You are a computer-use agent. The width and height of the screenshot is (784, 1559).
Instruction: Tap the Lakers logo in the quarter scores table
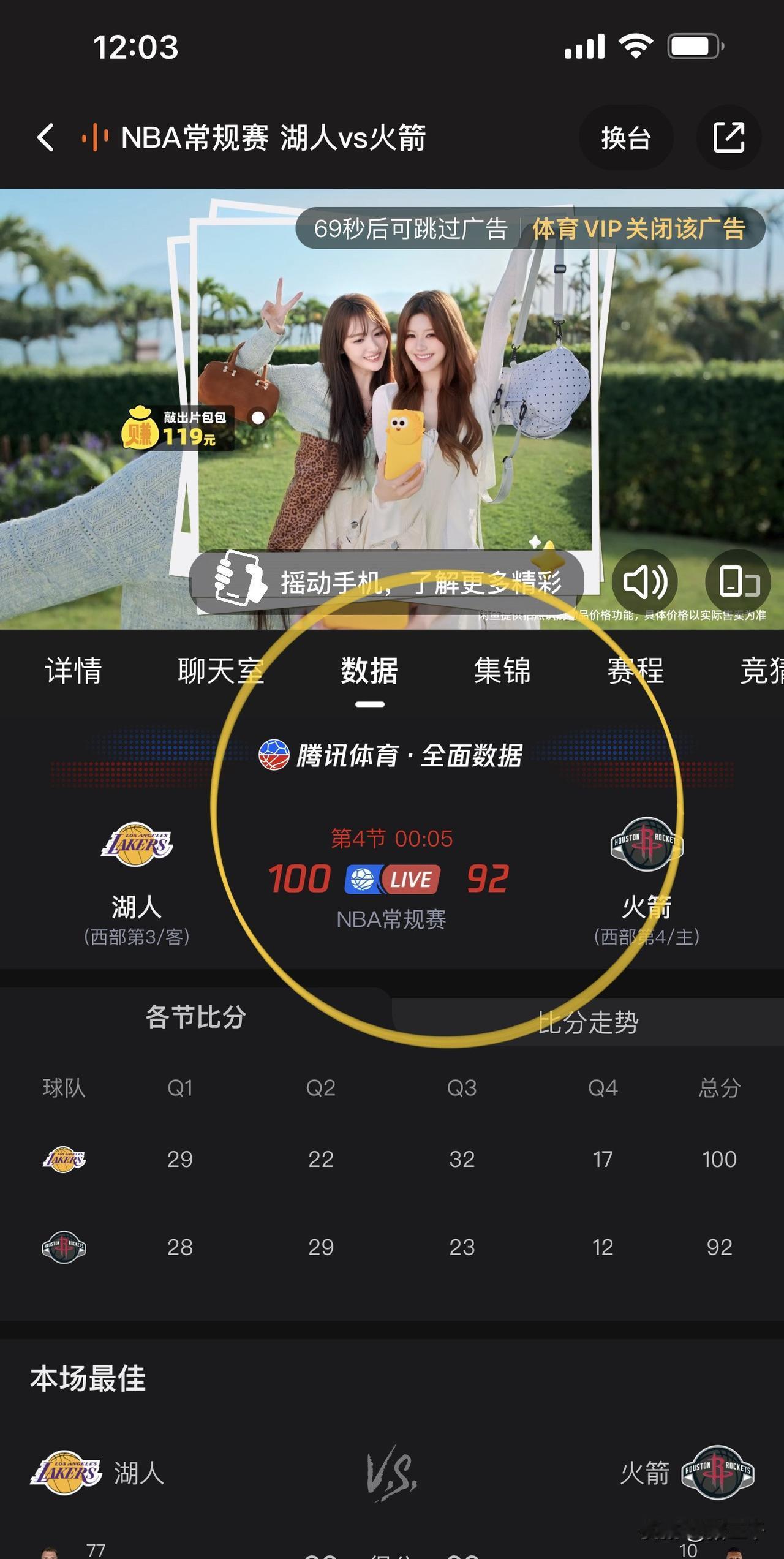[x=63, y=1159]
